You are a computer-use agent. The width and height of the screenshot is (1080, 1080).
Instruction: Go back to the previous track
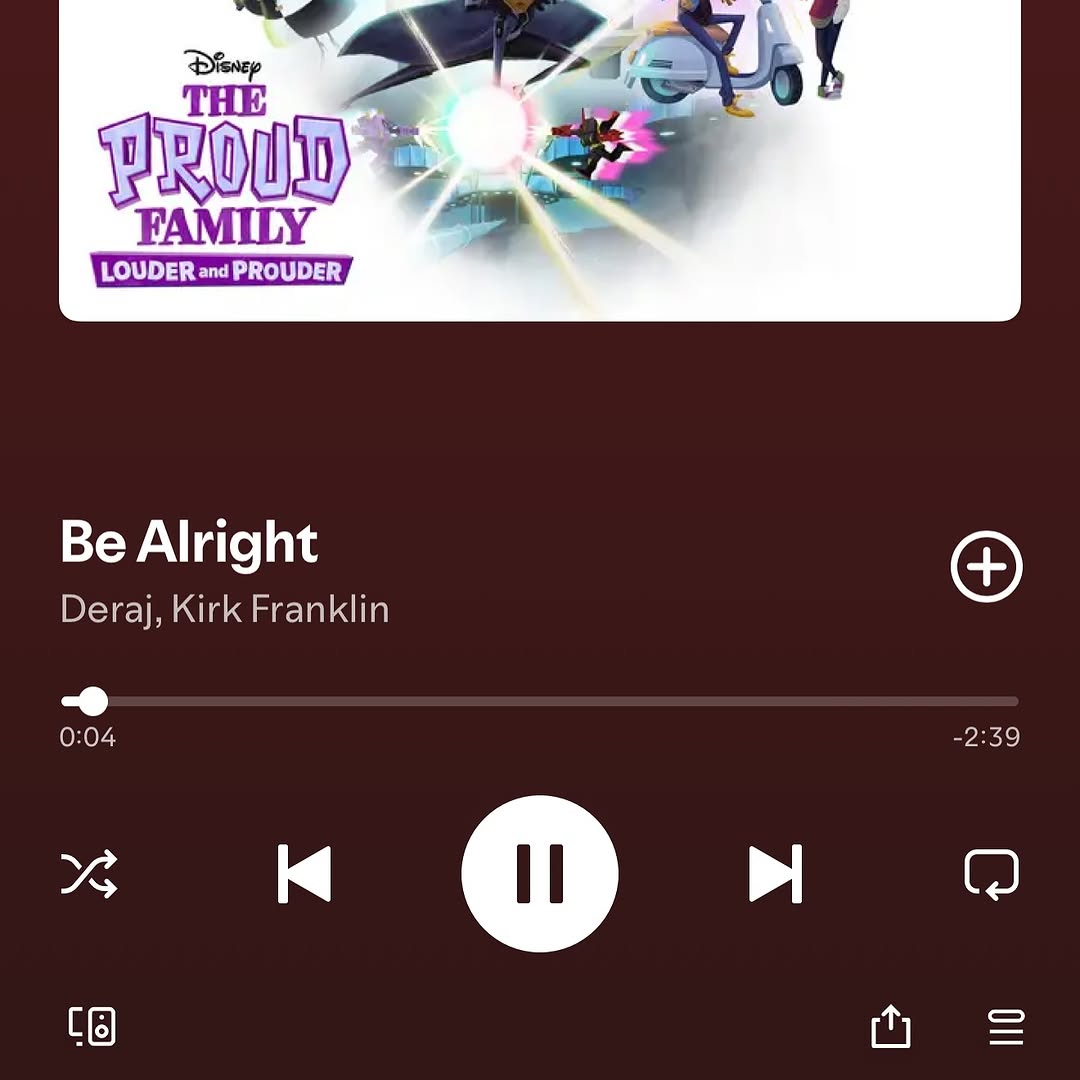tap(304, 873)
